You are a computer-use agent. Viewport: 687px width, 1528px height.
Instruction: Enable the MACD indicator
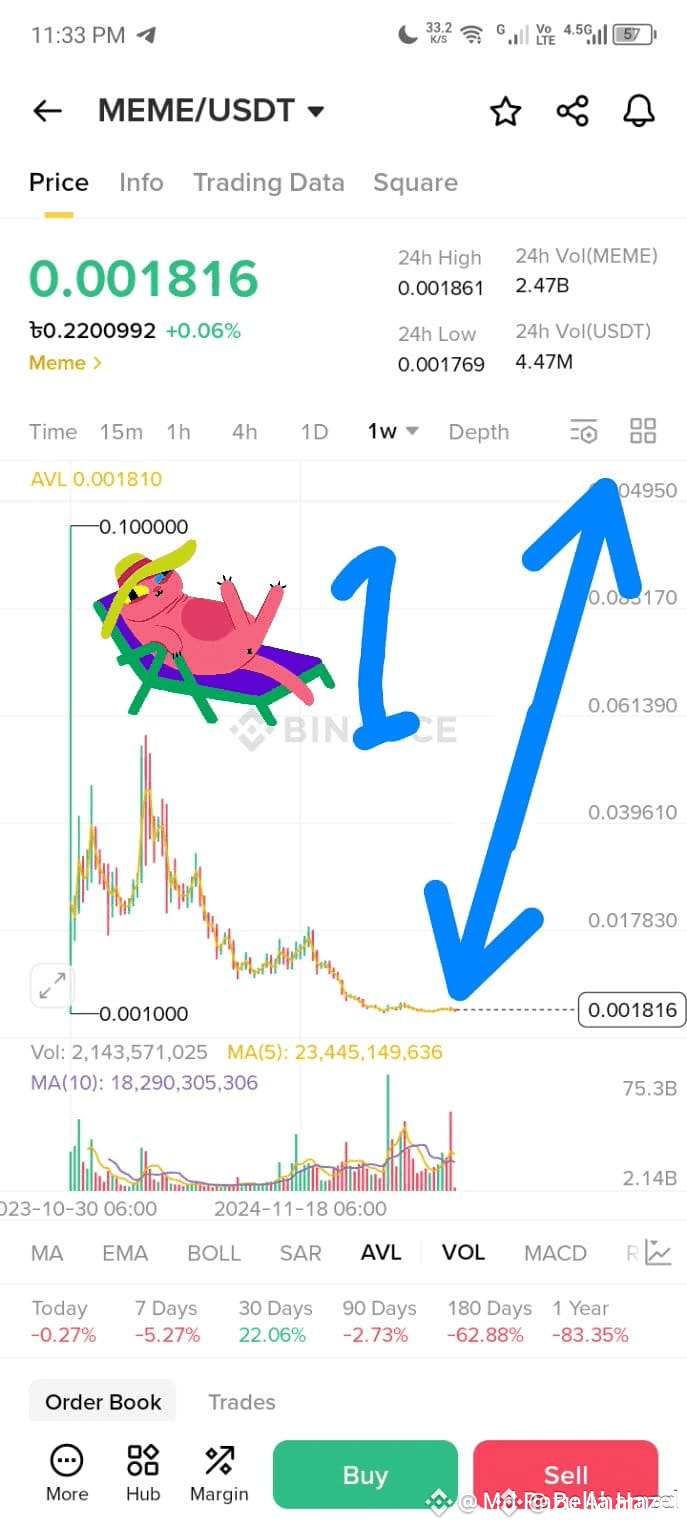[x=555, y=1253]
